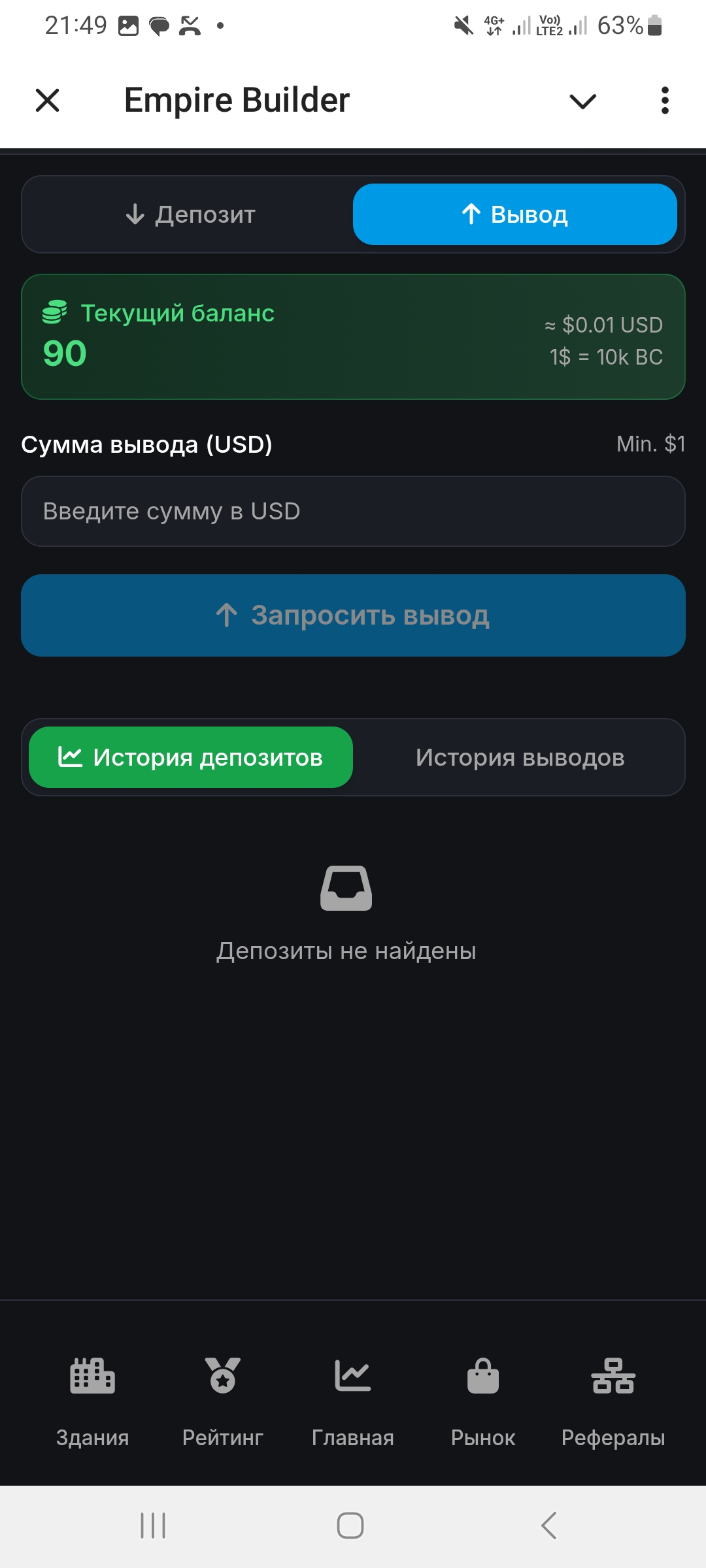Switch to История выводов
706x1568 pixels.
pos(520,757)
